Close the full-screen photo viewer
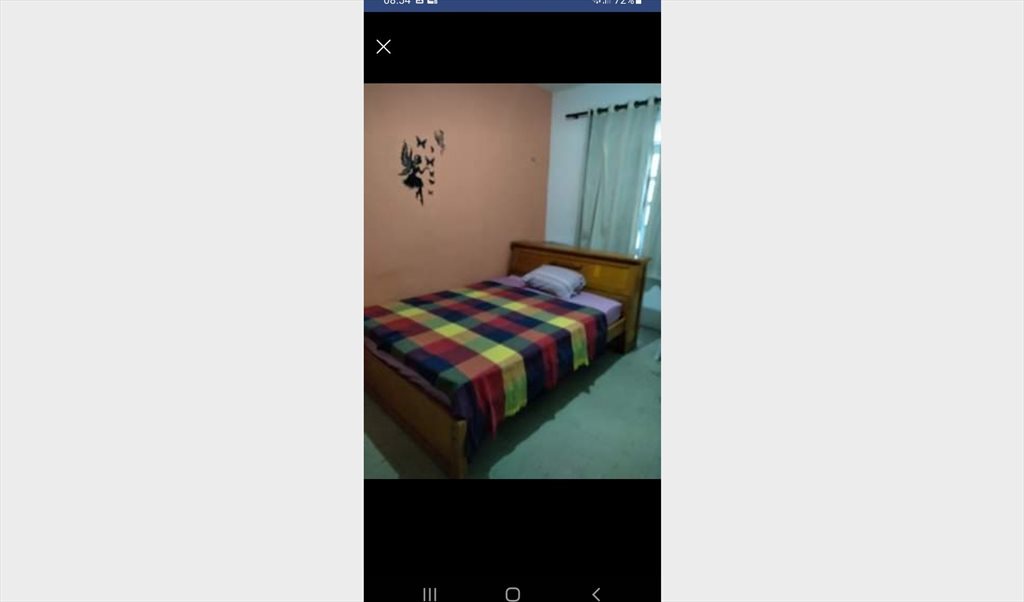The width and height of the screenshot is (1024, 602). [383, 47]
